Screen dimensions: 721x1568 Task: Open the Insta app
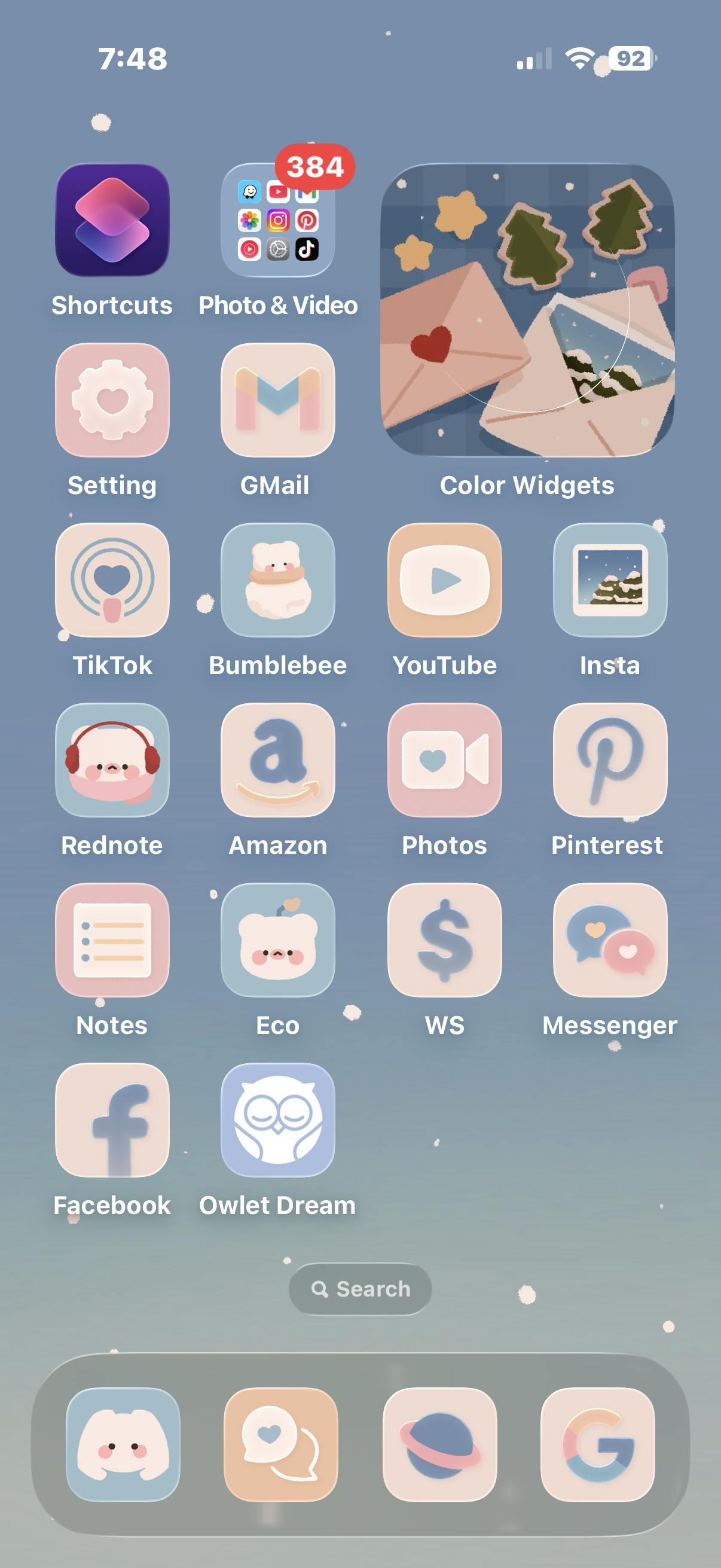[610, 580]
